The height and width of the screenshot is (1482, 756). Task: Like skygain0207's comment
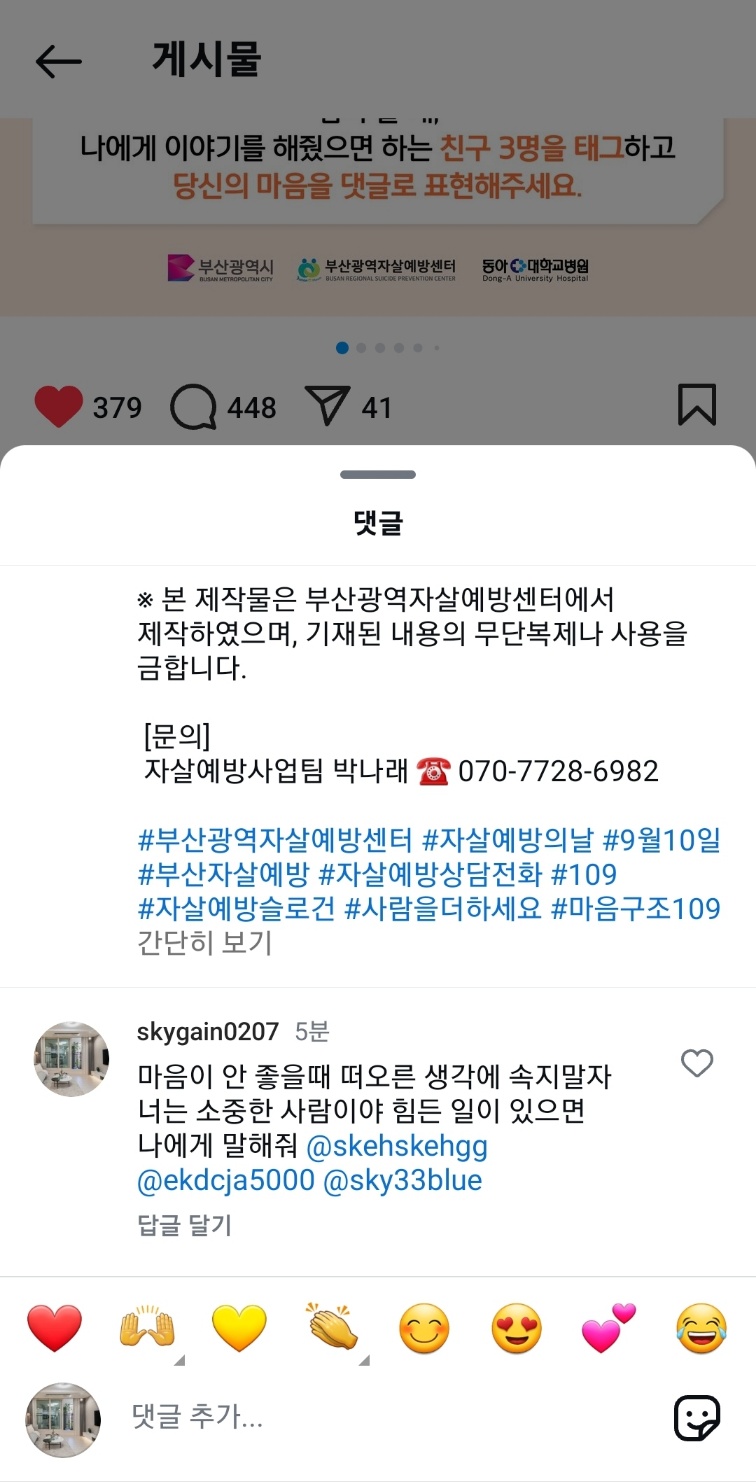[696, 1063]
